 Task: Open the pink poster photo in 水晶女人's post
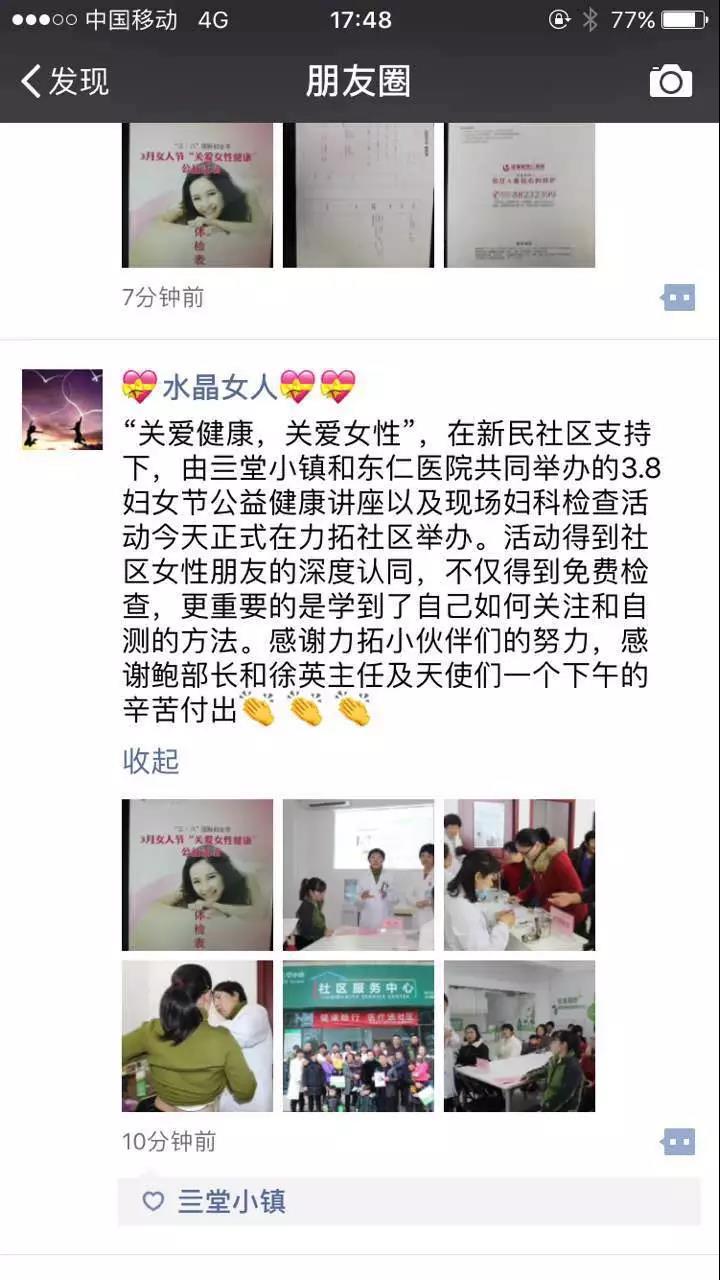tap(197, 874)
